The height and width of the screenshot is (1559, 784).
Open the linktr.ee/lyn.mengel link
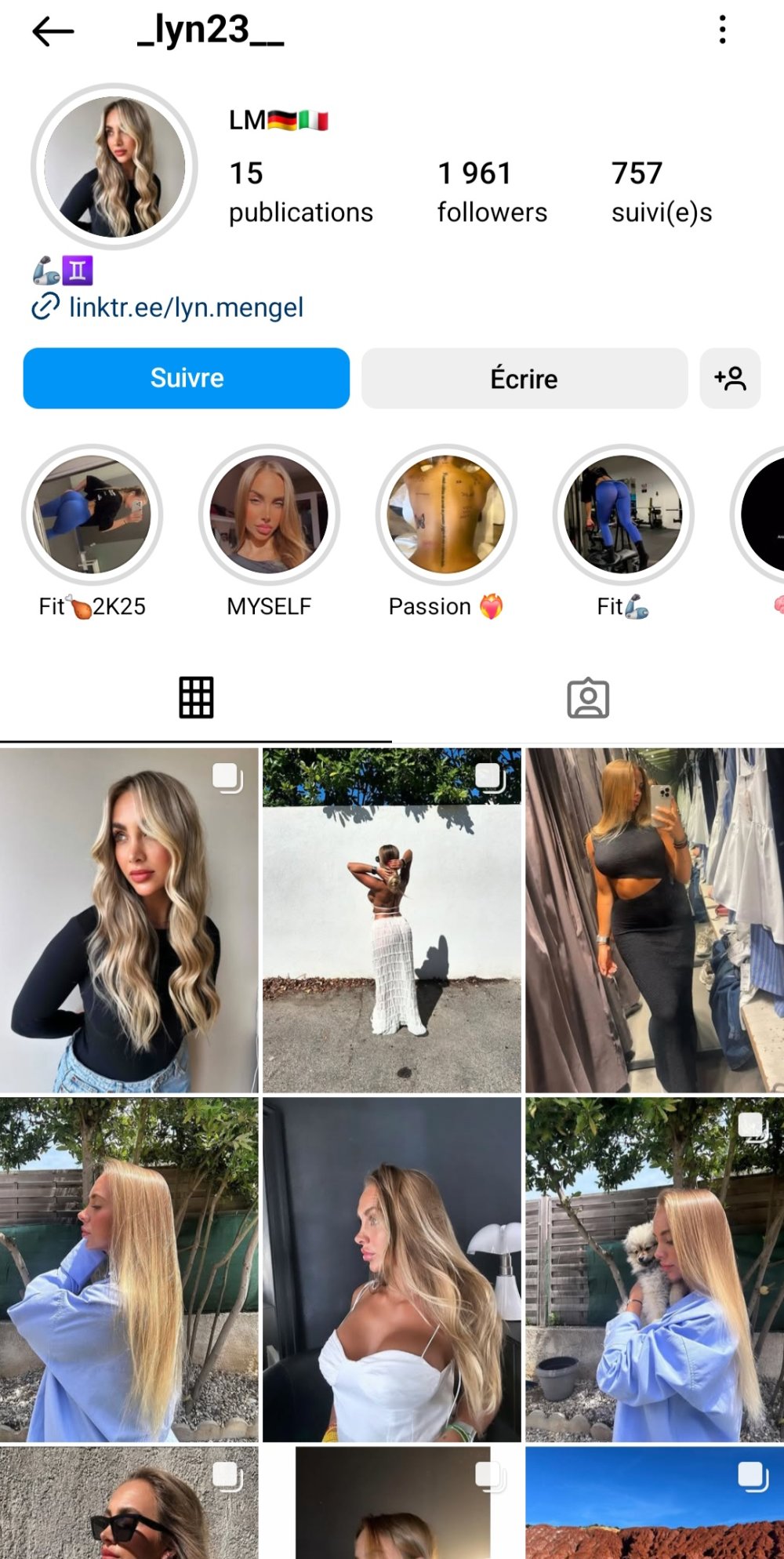pos(185,307)
